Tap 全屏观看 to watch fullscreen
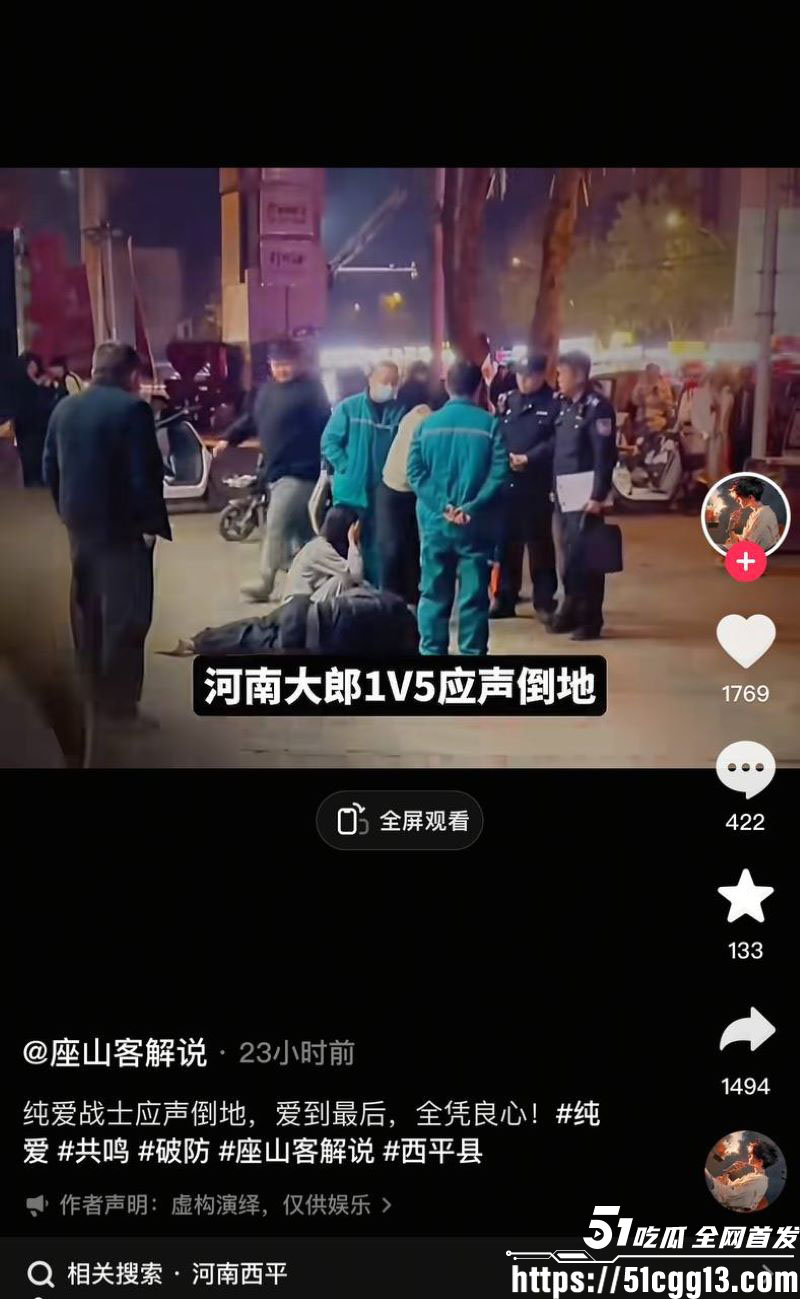 400,821
